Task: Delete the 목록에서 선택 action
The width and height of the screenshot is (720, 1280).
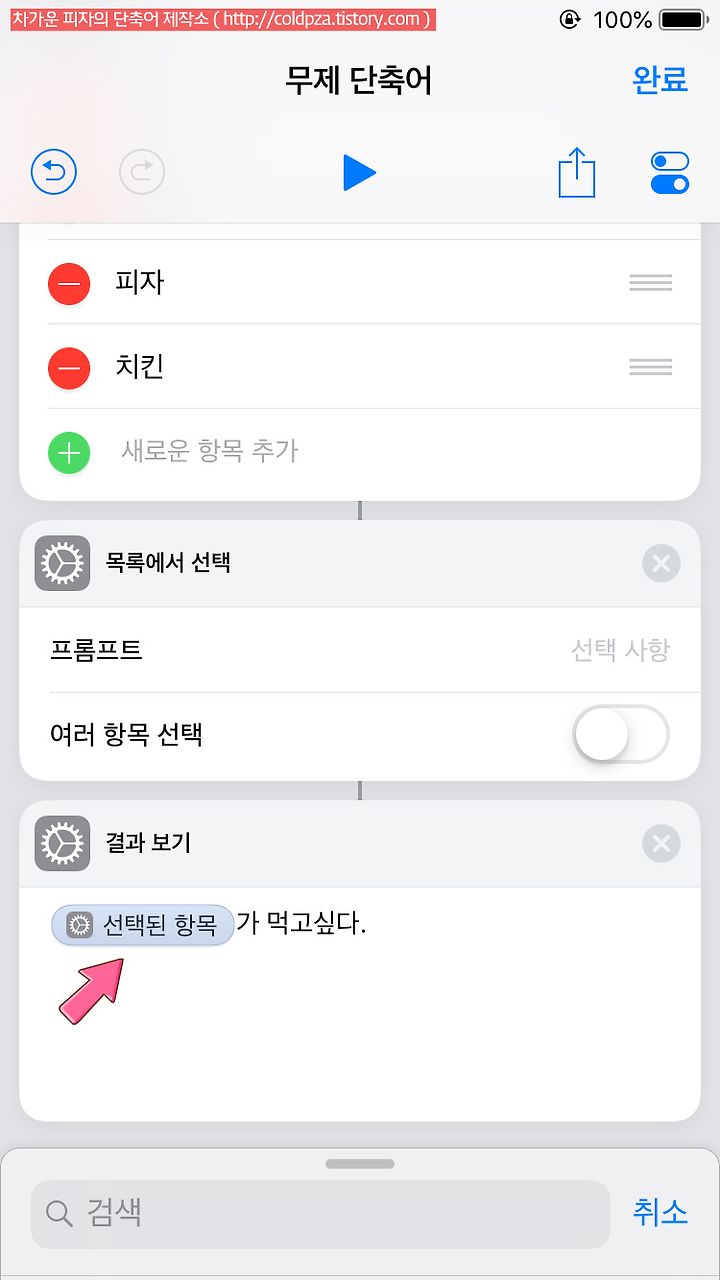Action: point(661,563)
